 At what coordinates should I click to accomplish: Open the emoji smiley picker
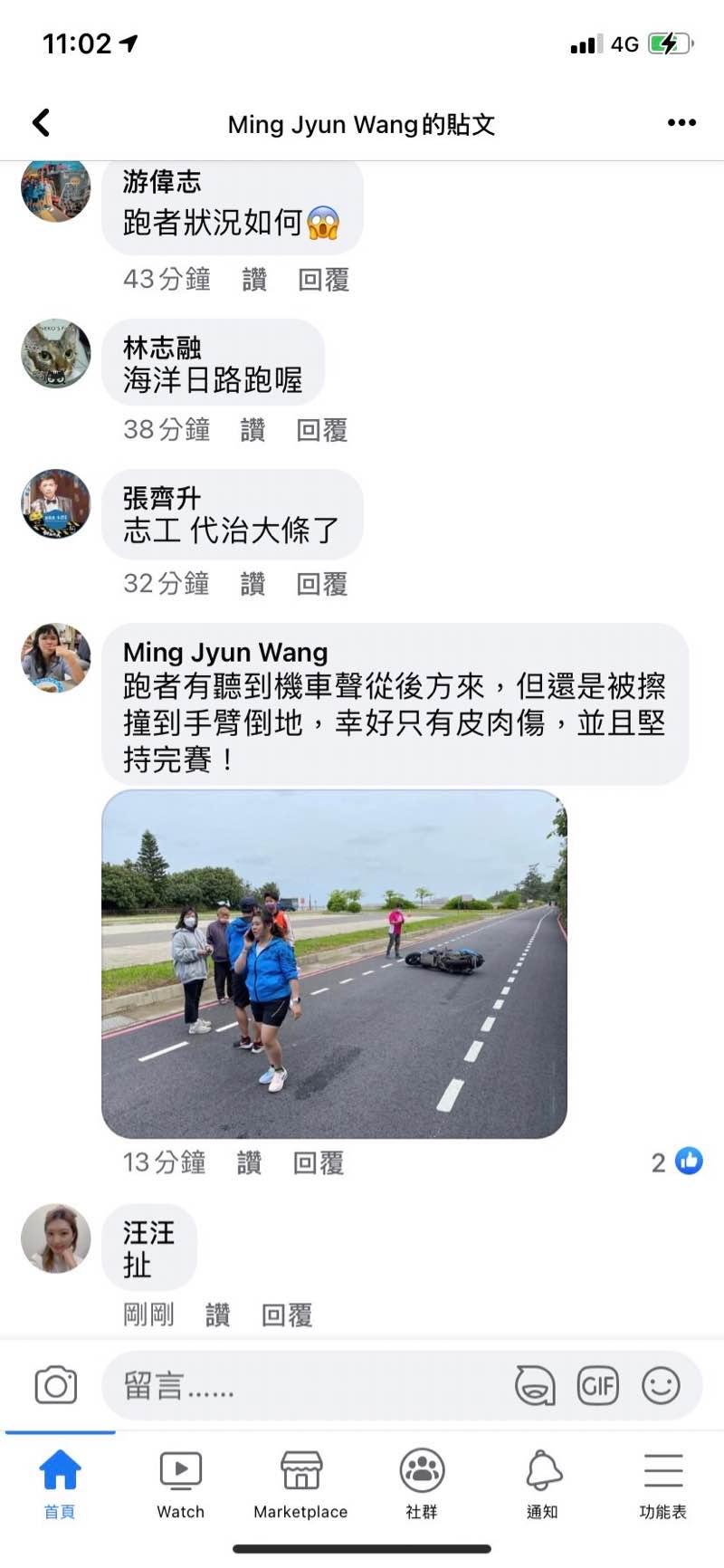point(661,1385)
